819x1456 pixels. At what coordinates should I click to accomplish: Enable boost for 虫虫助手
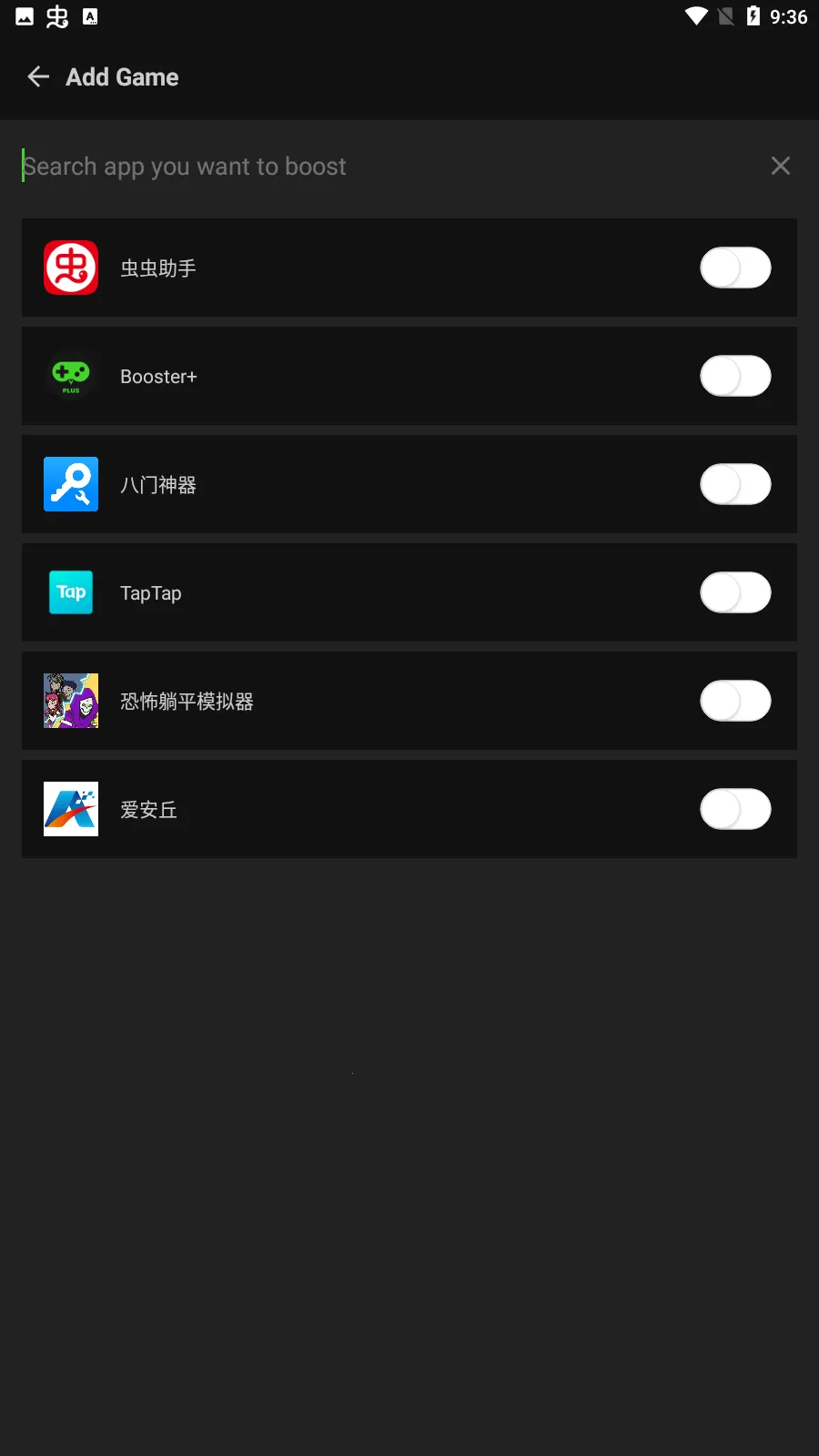pos(735,268)
